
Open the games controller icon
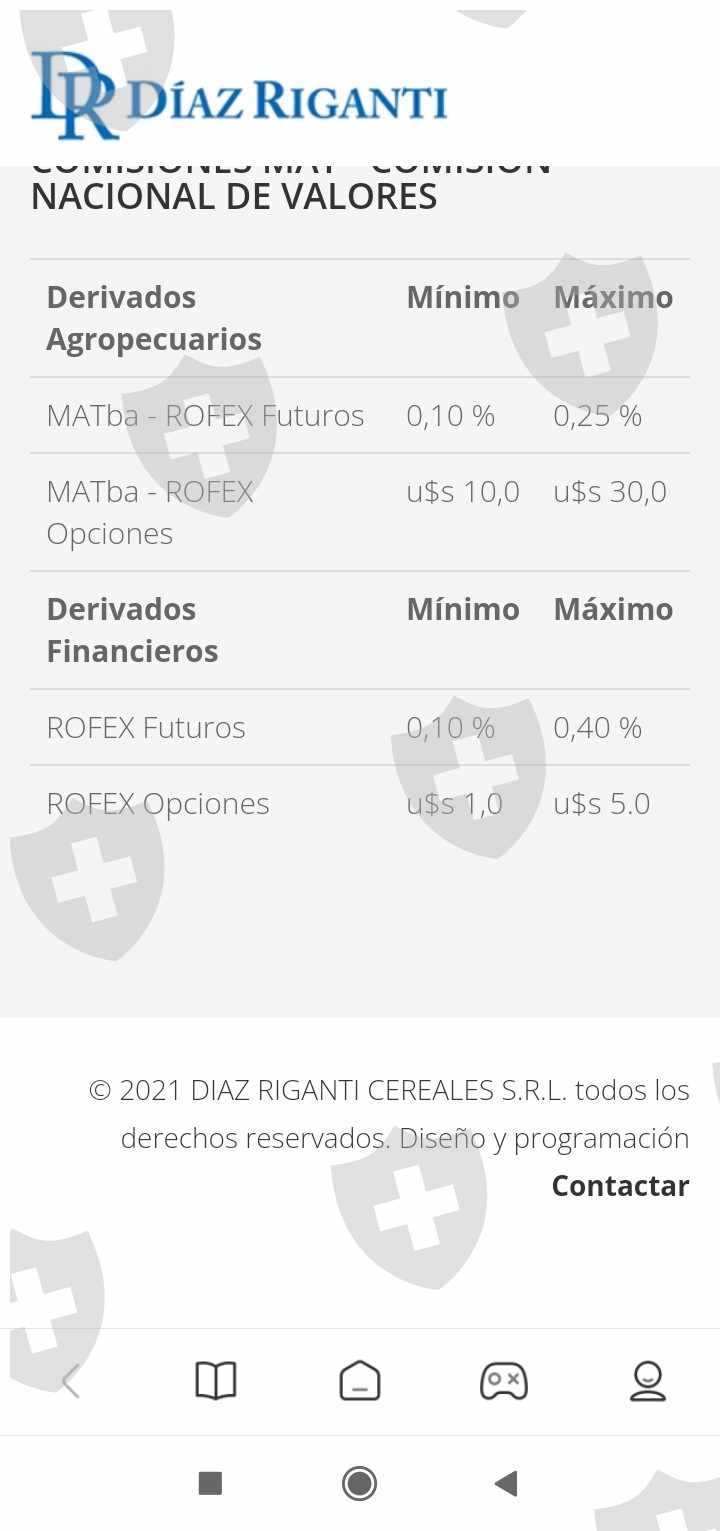504,1382
